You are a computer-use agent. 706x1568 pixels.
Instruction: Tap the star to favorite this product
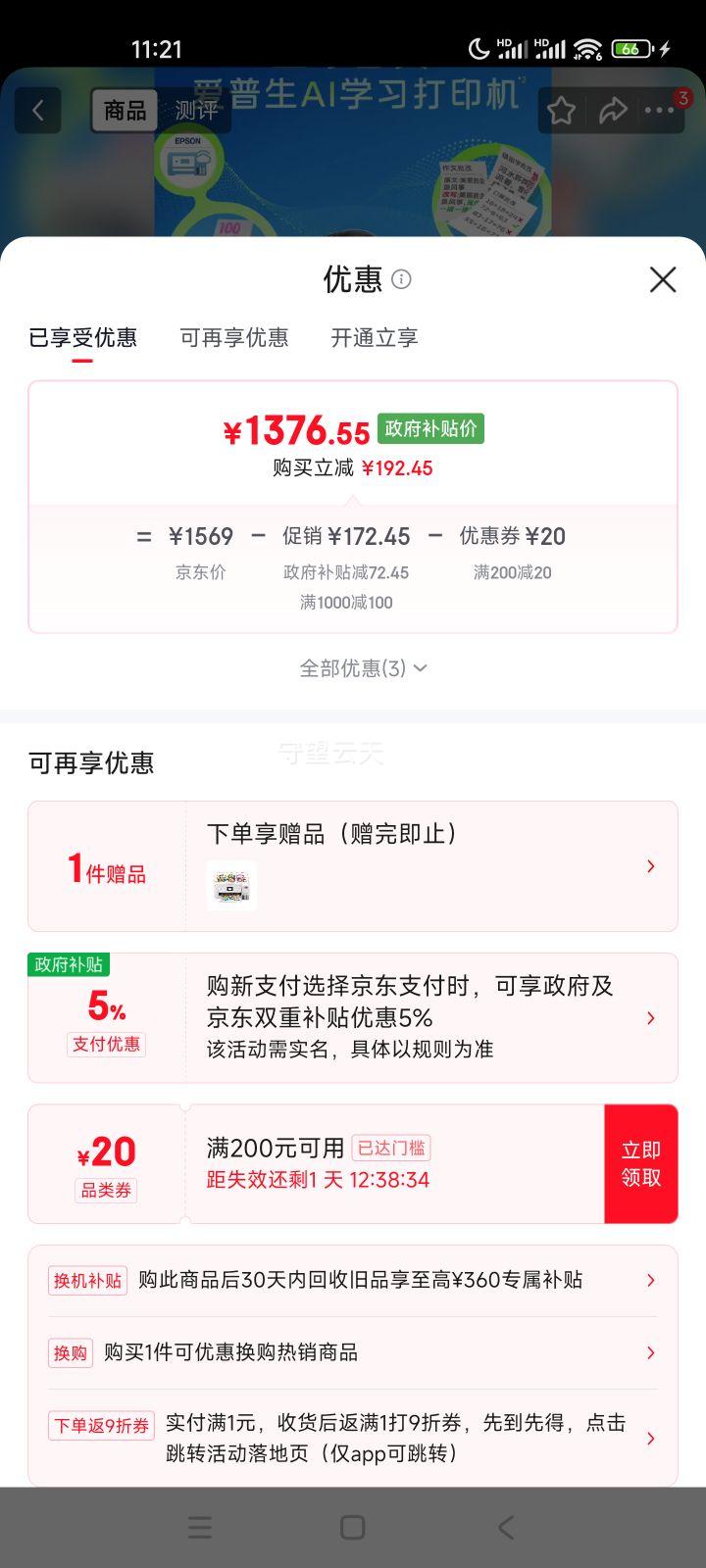[x=560, y=111]
